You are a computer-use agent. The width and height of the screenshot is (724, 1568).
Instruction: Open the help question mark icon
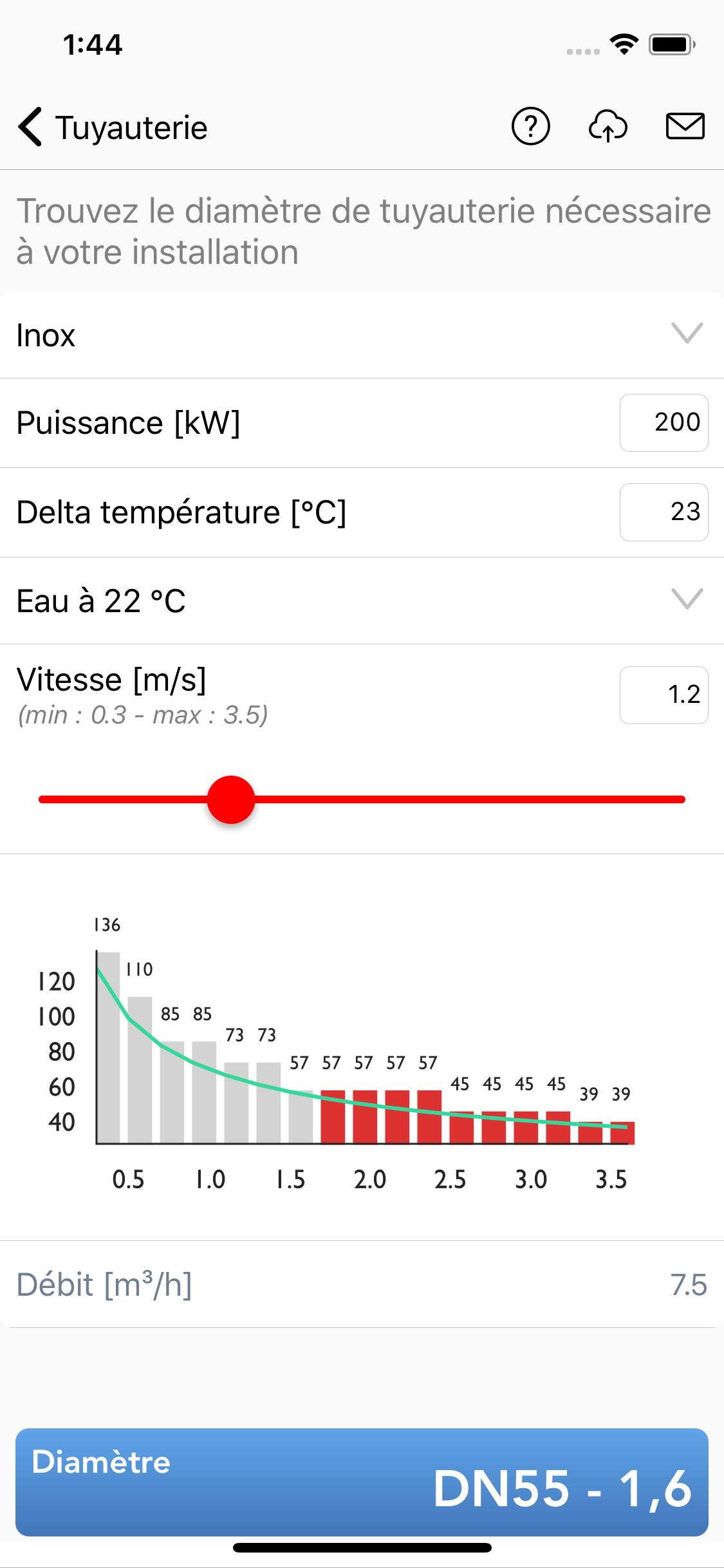[x=530, y=126]
